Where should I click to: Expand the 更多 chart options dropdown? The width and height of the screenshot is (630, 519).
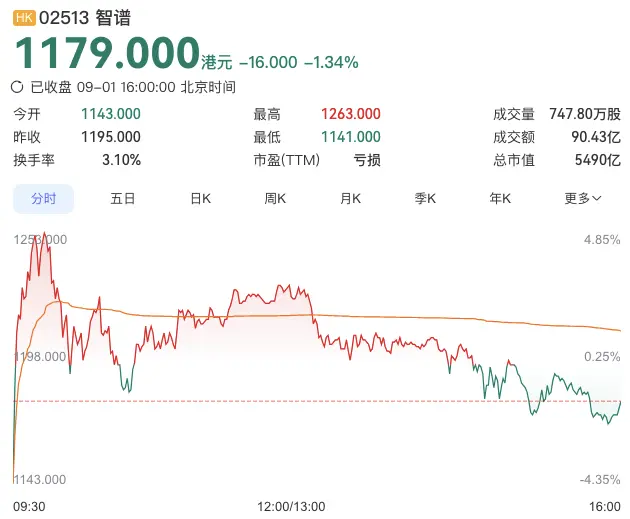(583, 199)
